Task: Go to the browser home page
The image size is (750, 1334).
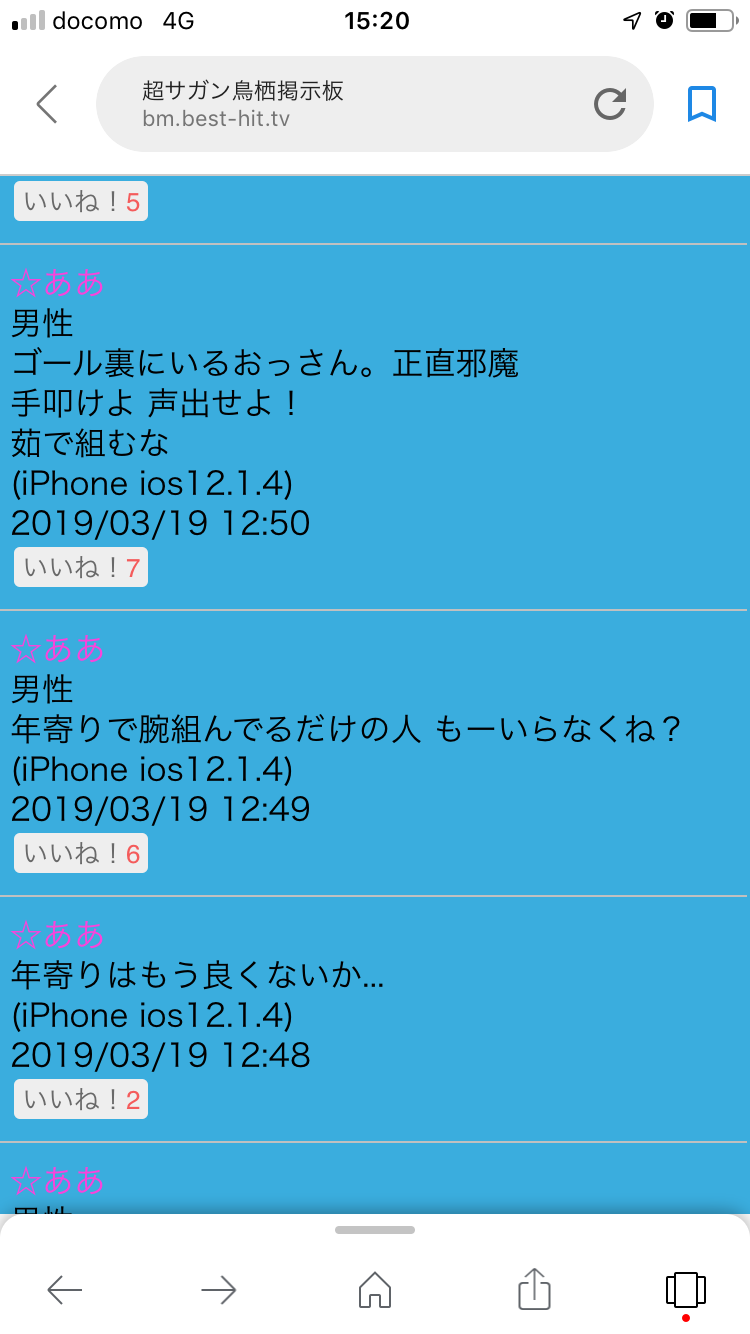Action: point(375,1290)
